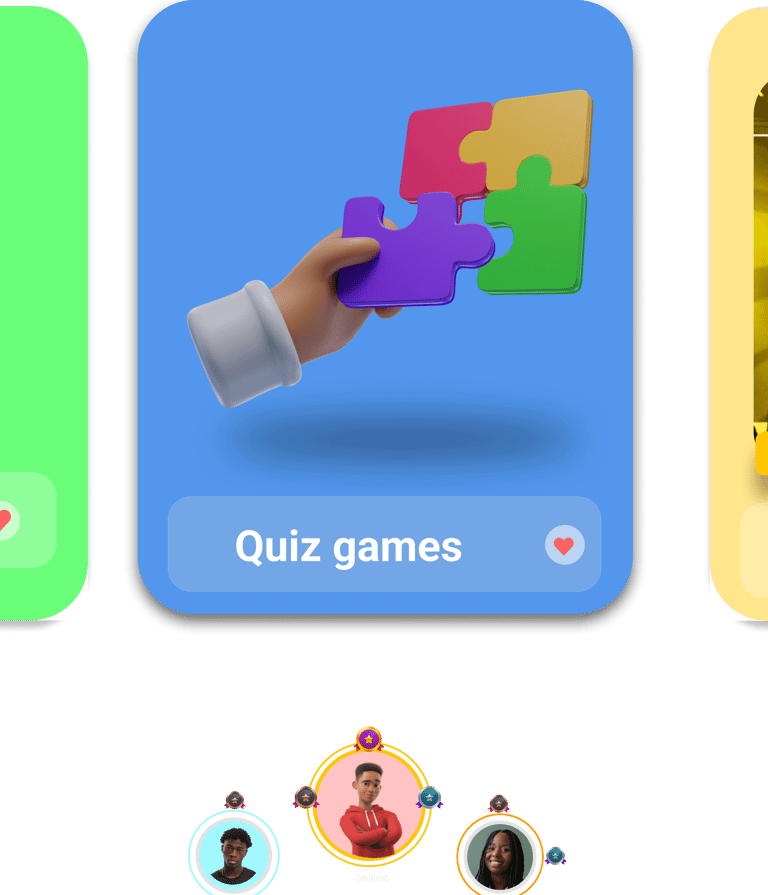
Task: Open the profile in the red hoodie
Action: [x=369, y=805]
